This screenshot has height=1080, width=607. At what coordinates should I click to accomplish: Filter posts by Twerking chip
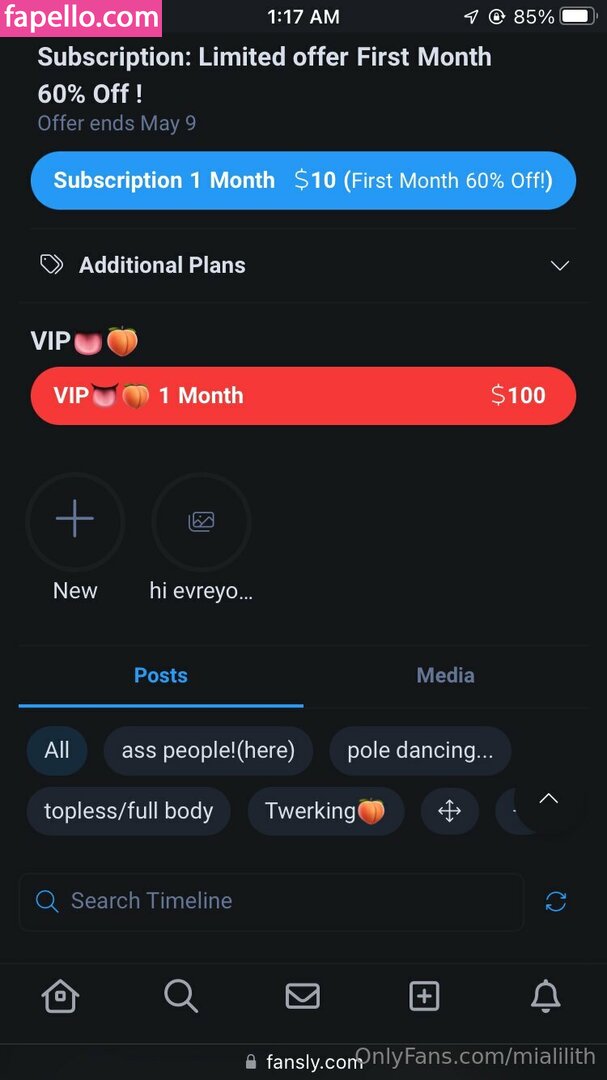coord(325,810)
